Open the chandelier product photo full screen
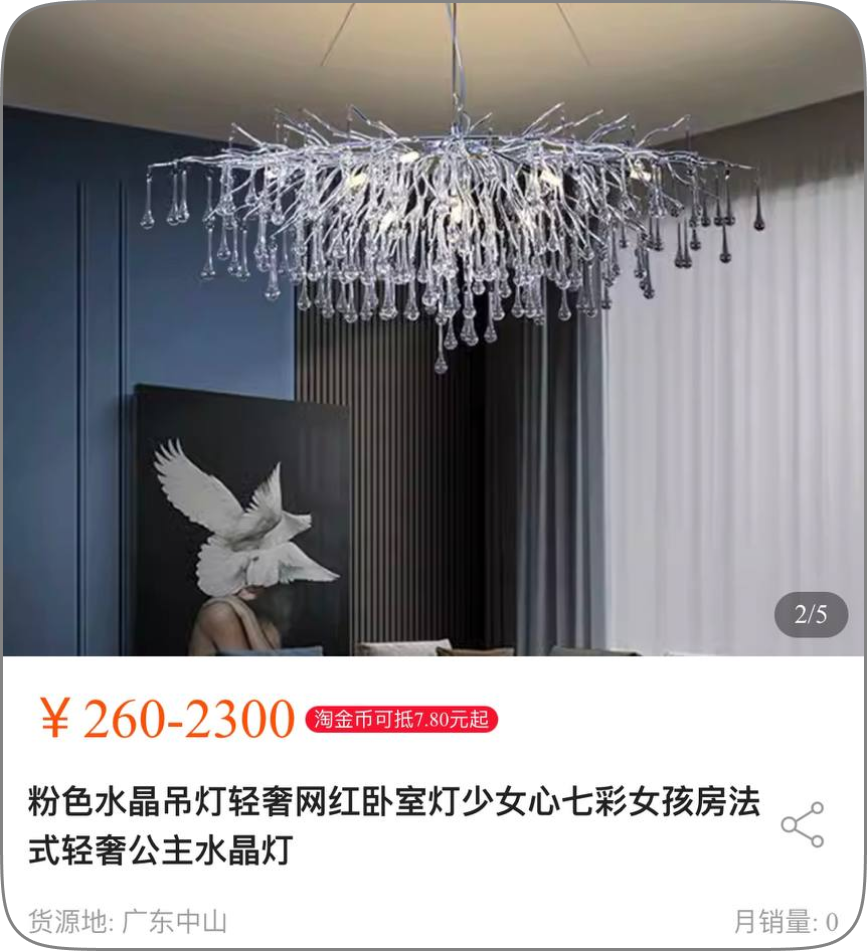867x951 pixels. tap(433, 330)
